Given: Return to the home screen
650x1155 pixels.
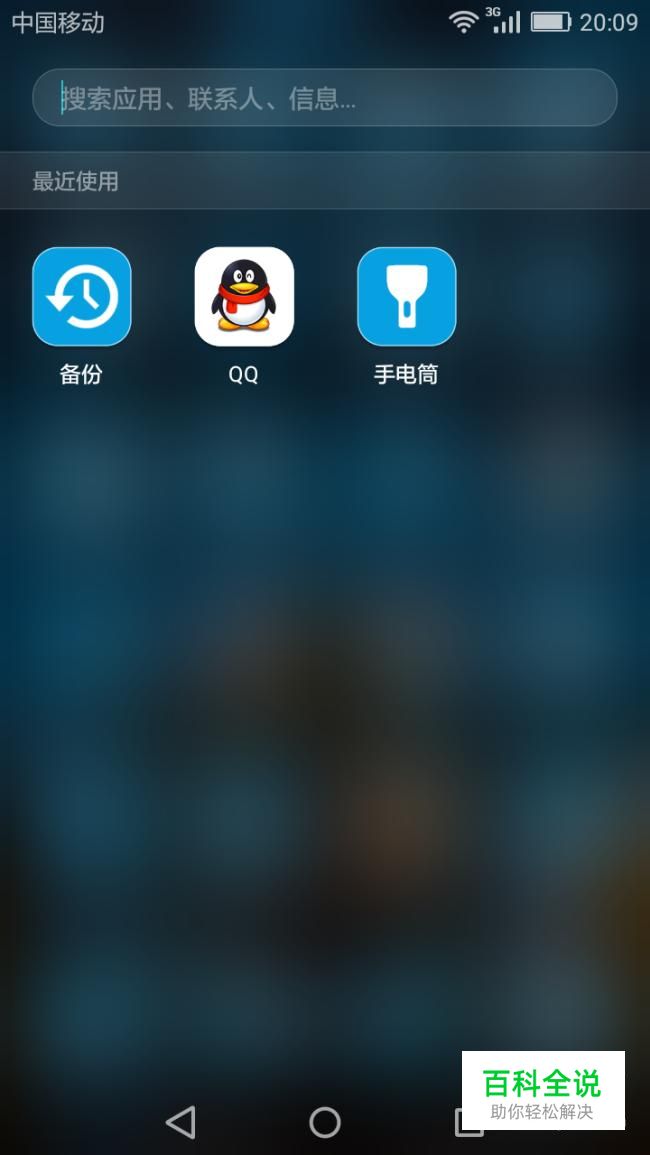Looking at the screenshot, I should coord(325,1122).
